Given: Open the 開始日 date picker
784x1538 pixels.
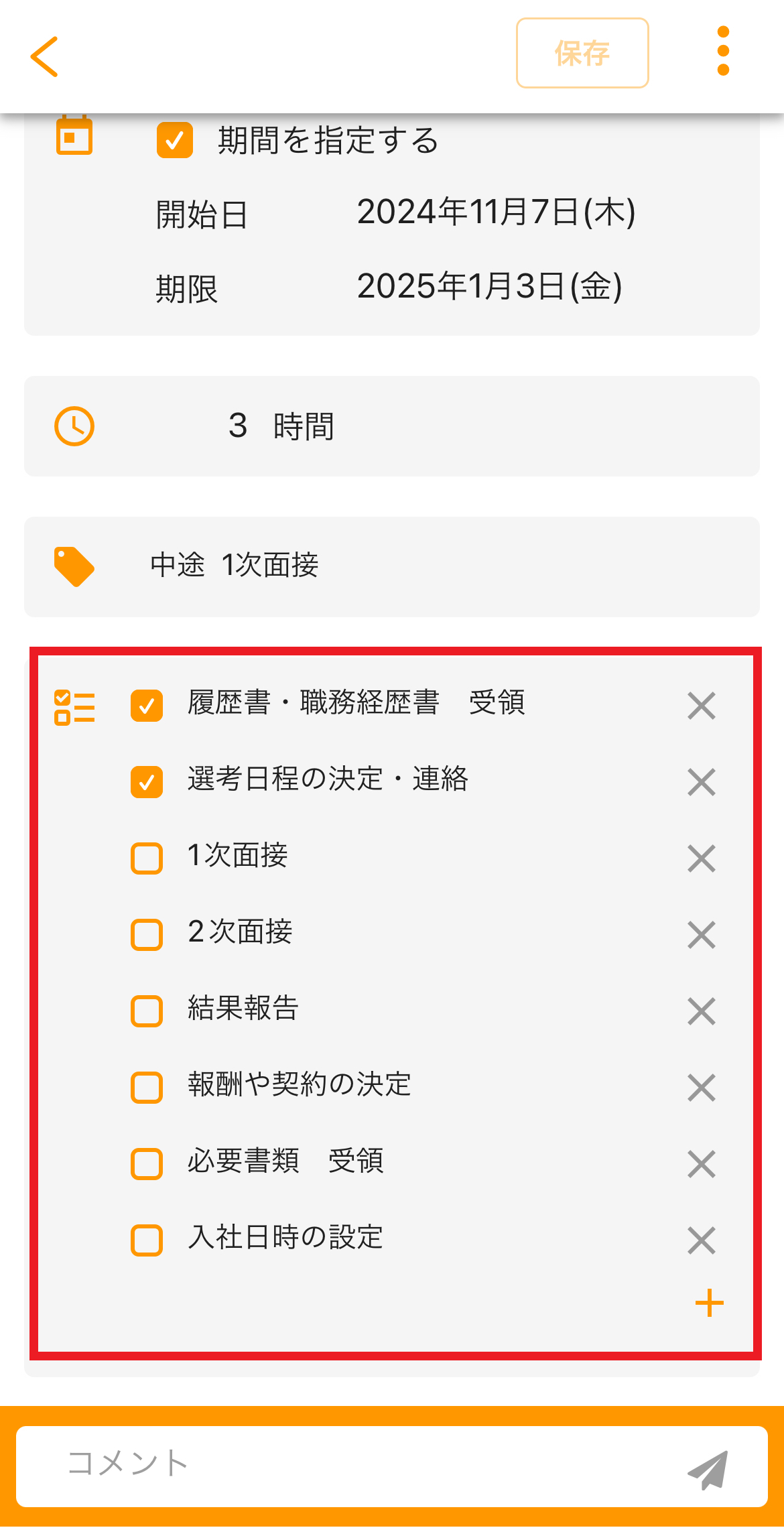Looking at the screenshot, I should point(497,212).
